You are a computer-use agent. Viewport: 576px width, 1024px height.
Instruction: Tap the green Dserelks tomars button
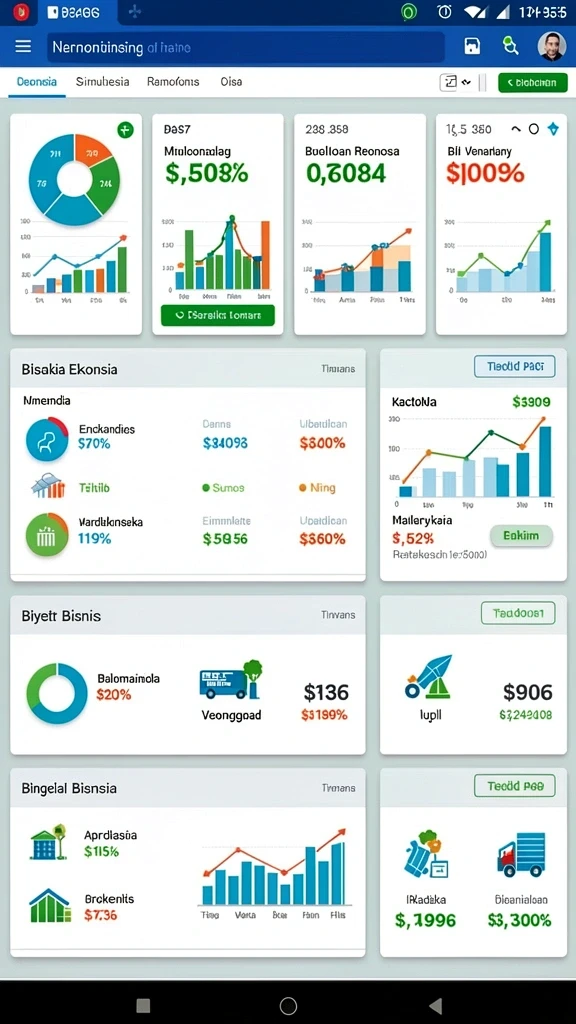coord(218,315)
